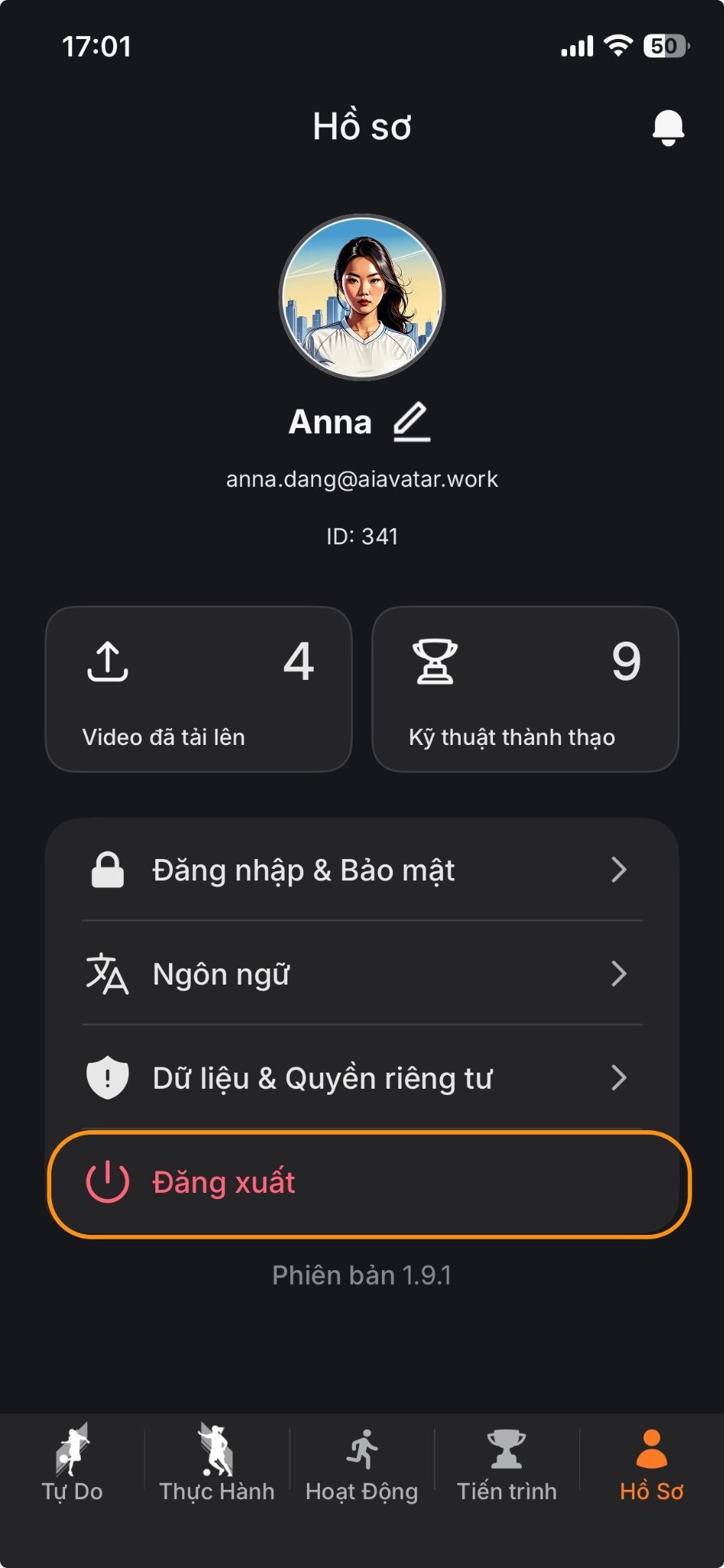The image size is (724, 1568).
Task: Open the Video đã tải lên card
Action: coord(198,689)
